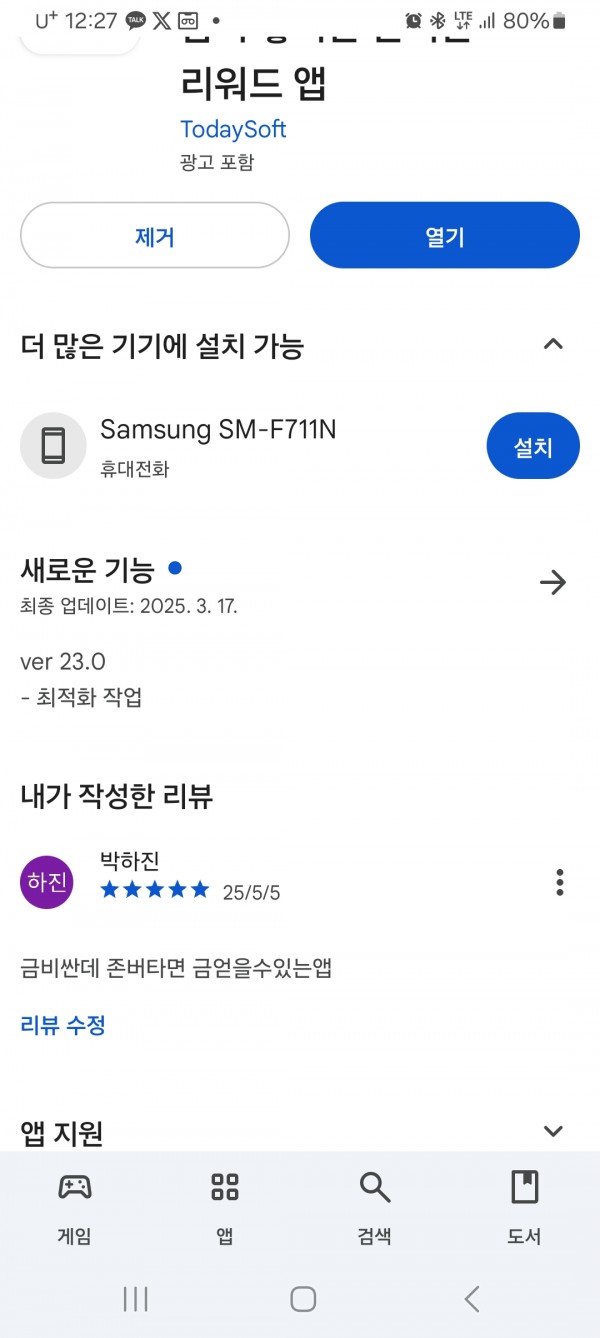Viewport: 600px width, 1338px height.
Task: Go to the 검색 tab
Action: 374,1208
